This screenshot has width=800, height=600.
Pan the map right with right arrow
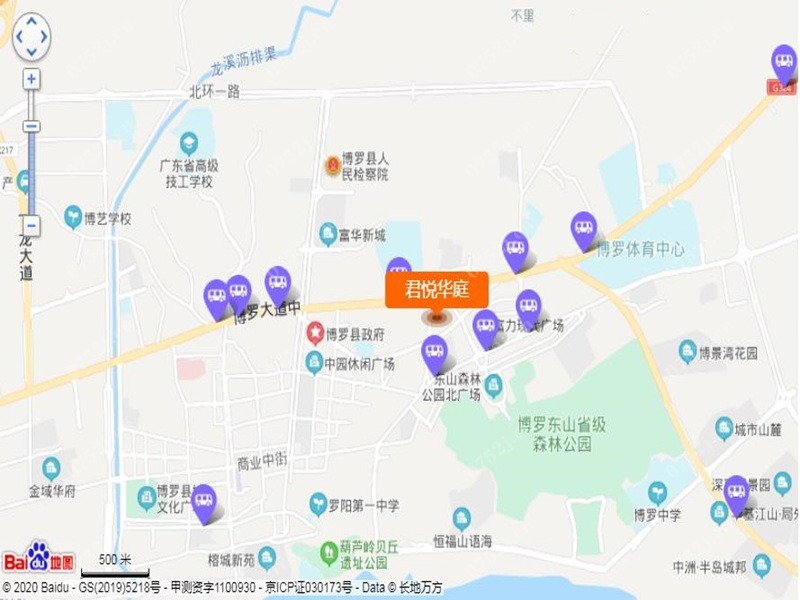(x=46, y=36)
